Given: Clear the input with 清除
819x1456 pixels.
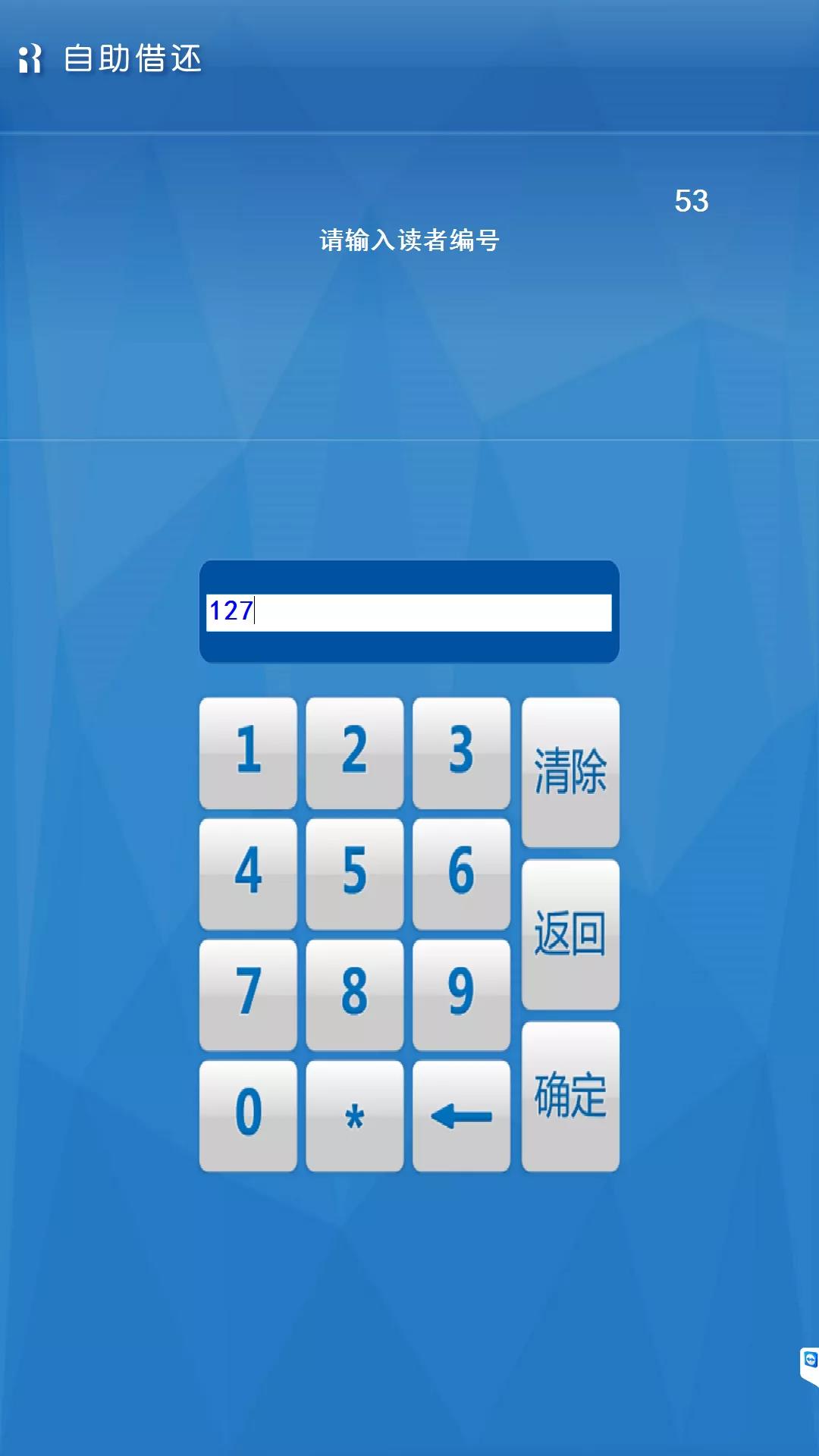Looking at the screenshot, I should (570, 772).
